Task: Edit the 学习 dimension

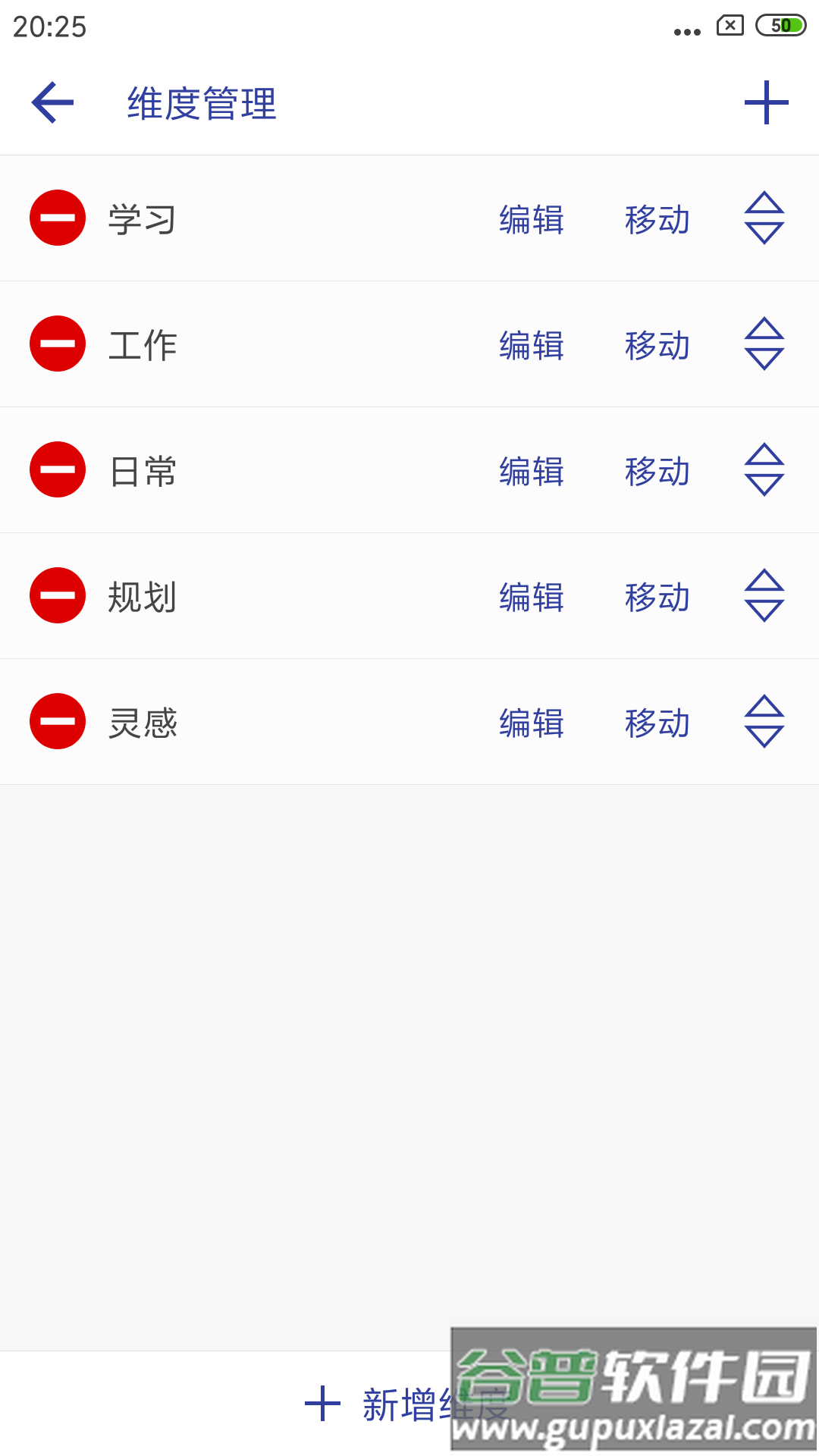Action: pyautogui.click(x=532, y=220)
